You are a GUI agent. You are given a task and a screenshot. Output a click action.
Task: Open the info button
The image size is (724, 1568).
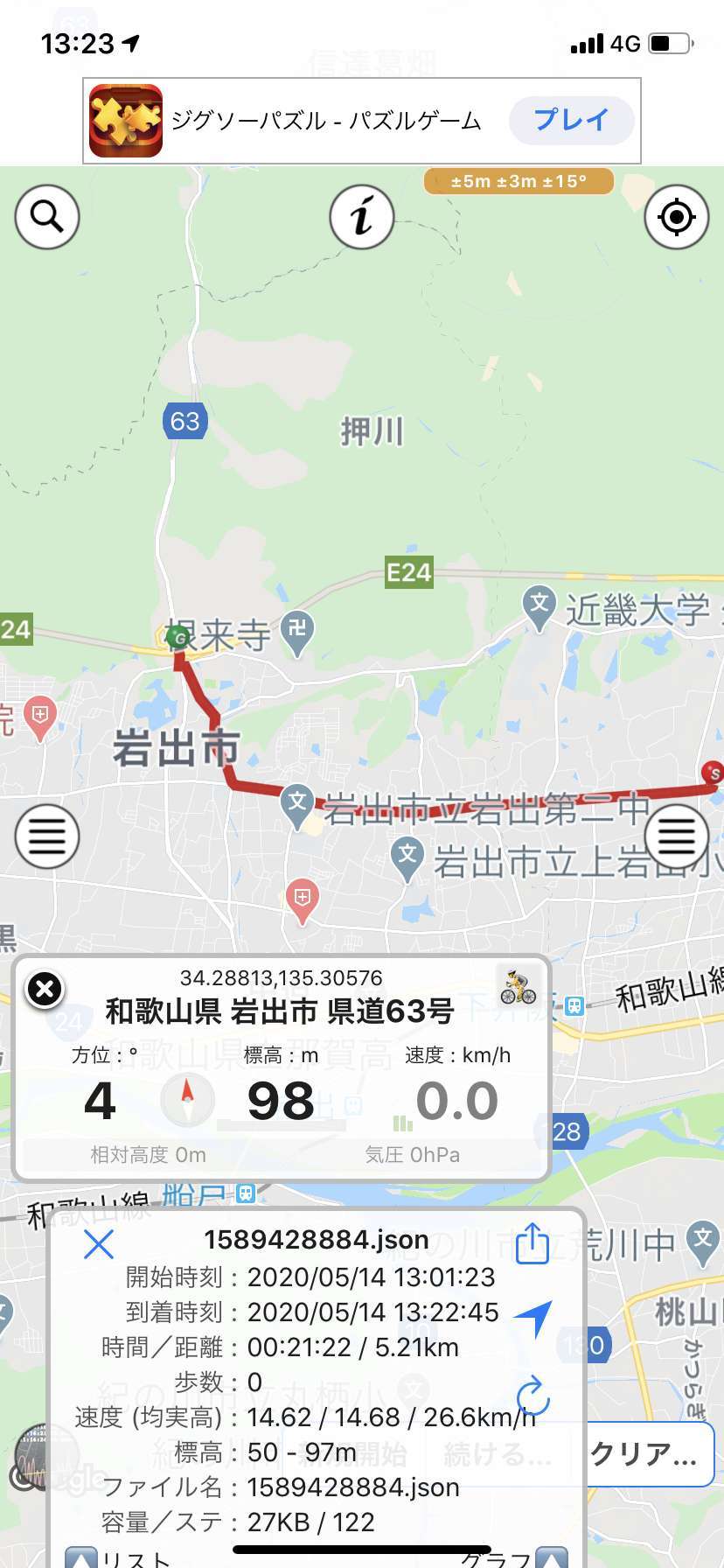362,216
